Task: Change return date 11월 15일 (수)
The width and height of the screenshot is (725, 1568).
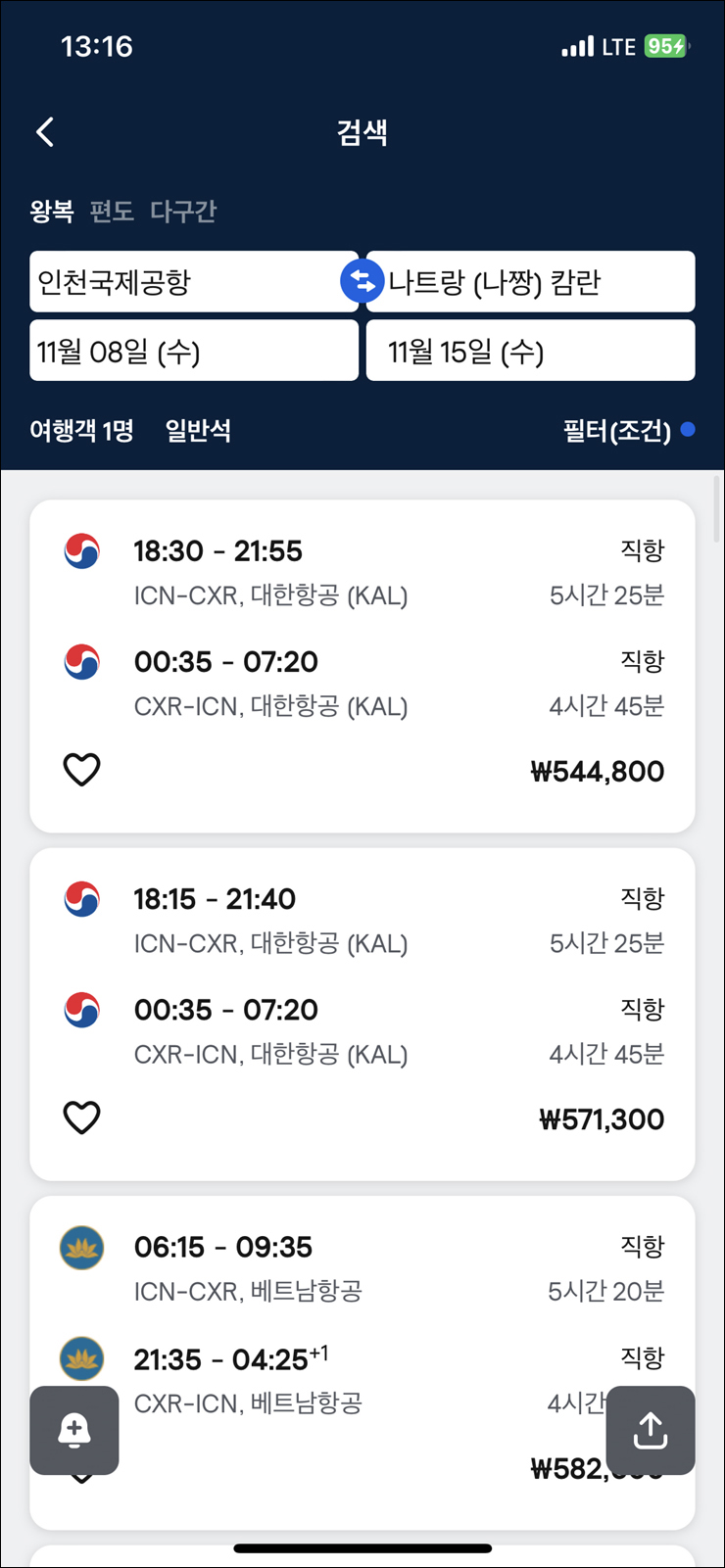Action: 530,351
